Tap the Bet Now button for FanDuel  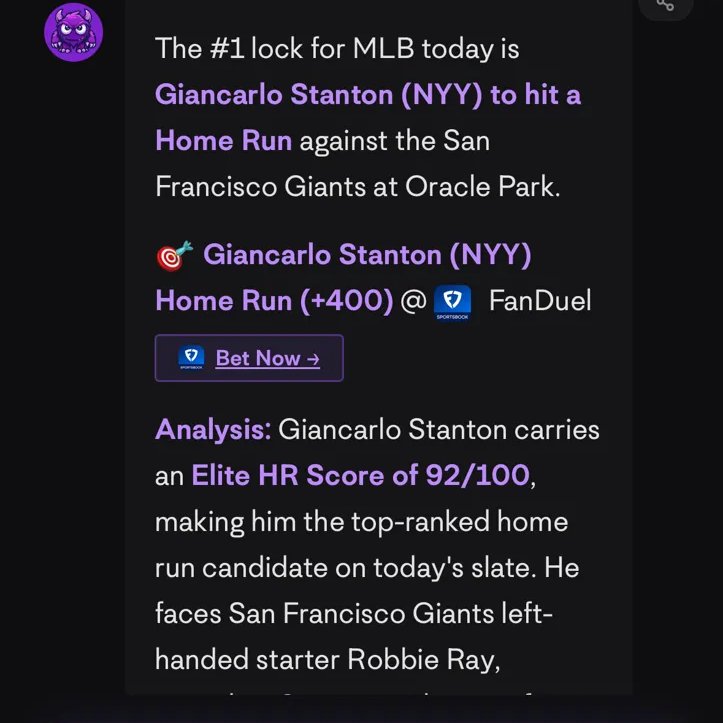(249, 358)
